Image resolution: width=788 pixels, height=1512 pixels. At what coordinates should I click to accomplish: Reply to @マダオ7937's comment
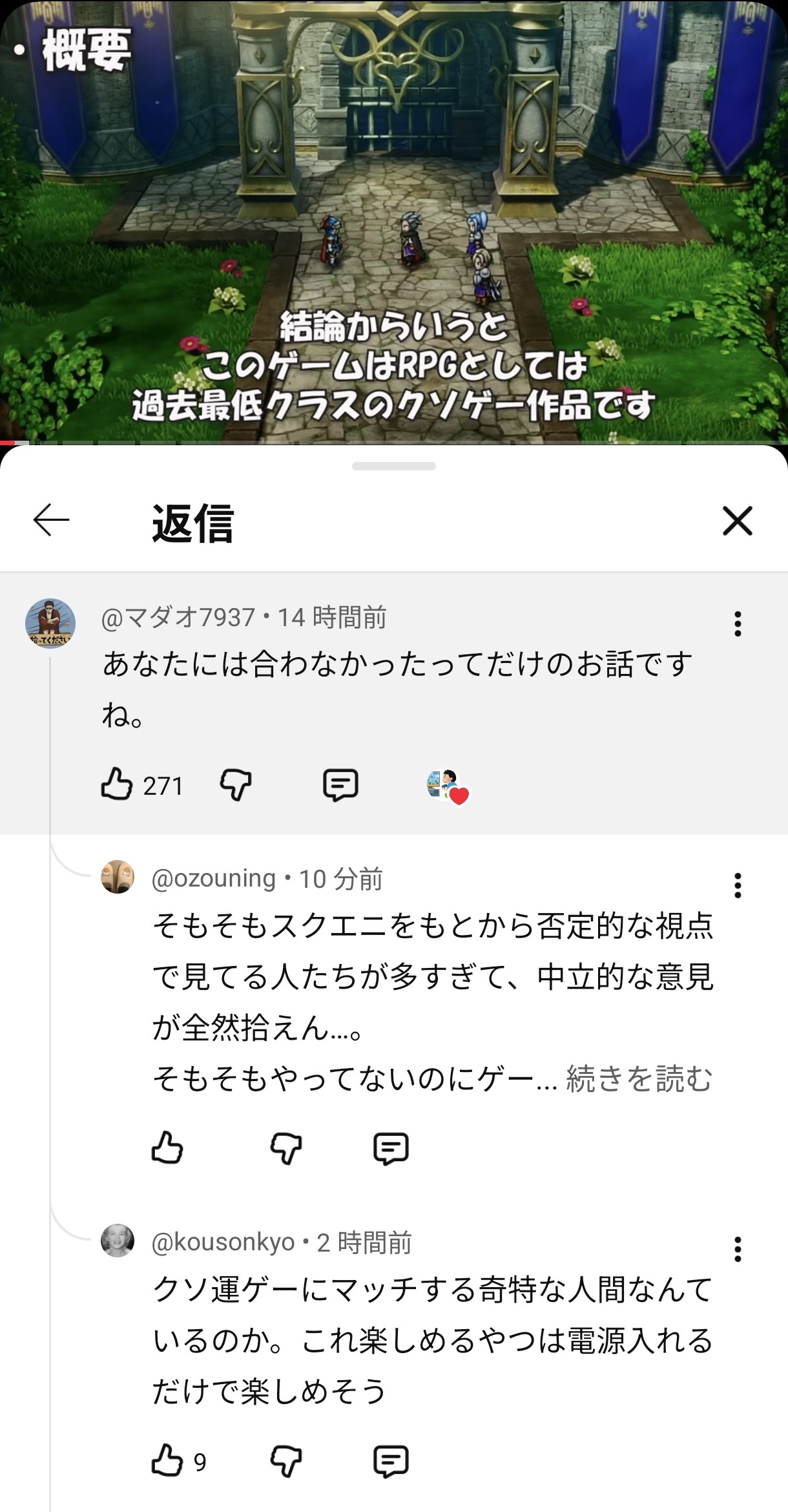[340, 785]
